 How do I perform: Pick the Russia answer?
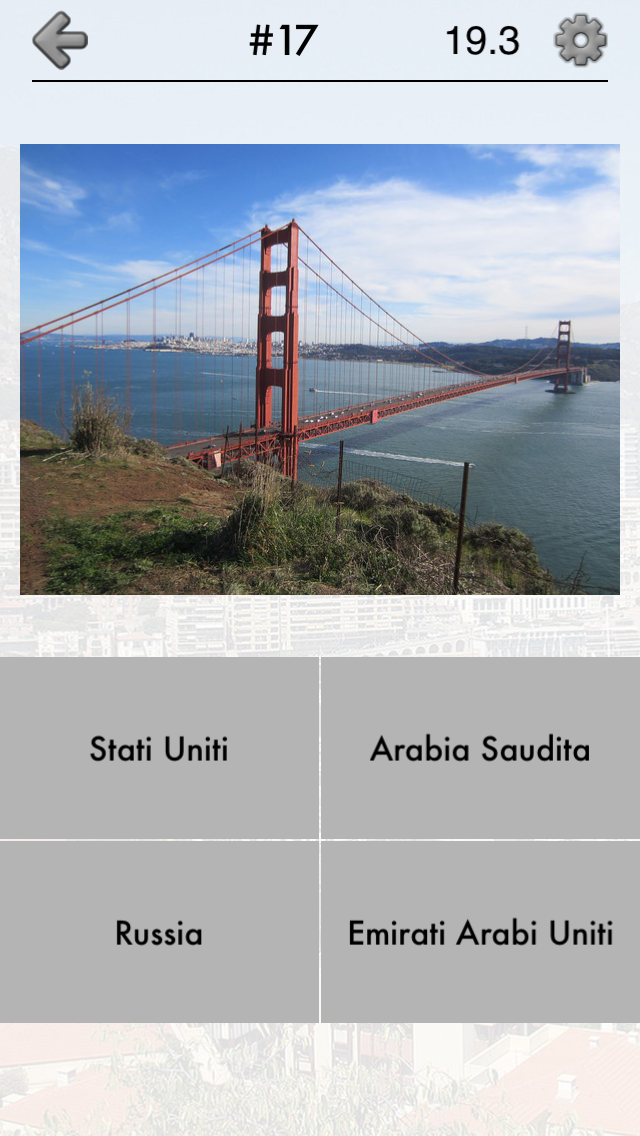159,932
